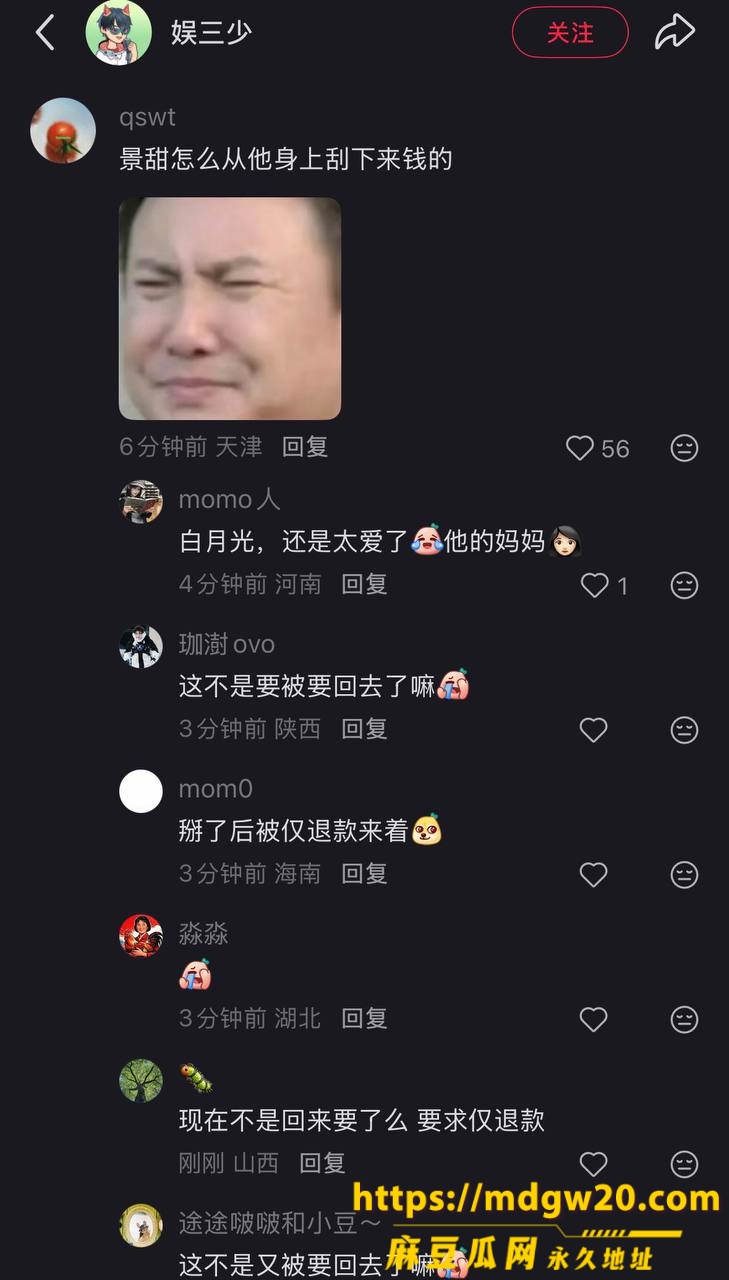
Task: Open 娱三少's profile avatar
Action: (x=118, y=33)
